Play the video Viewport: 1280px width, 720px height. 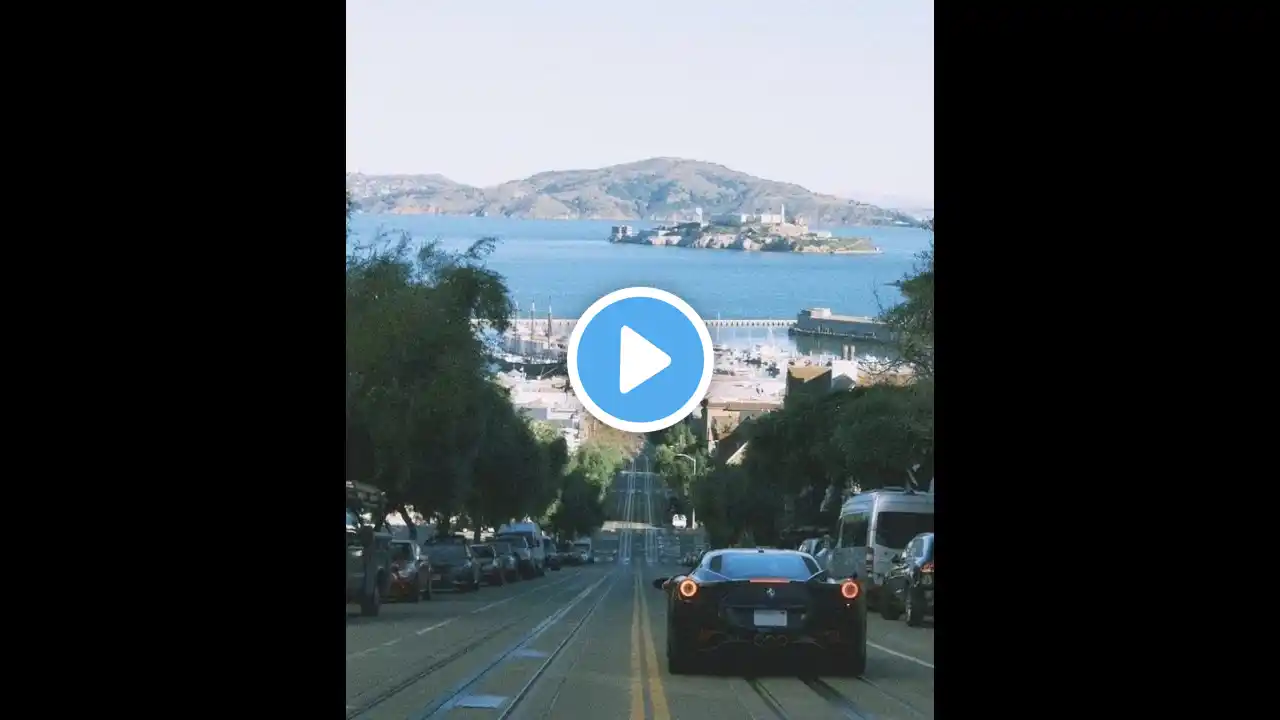(640, 359)
